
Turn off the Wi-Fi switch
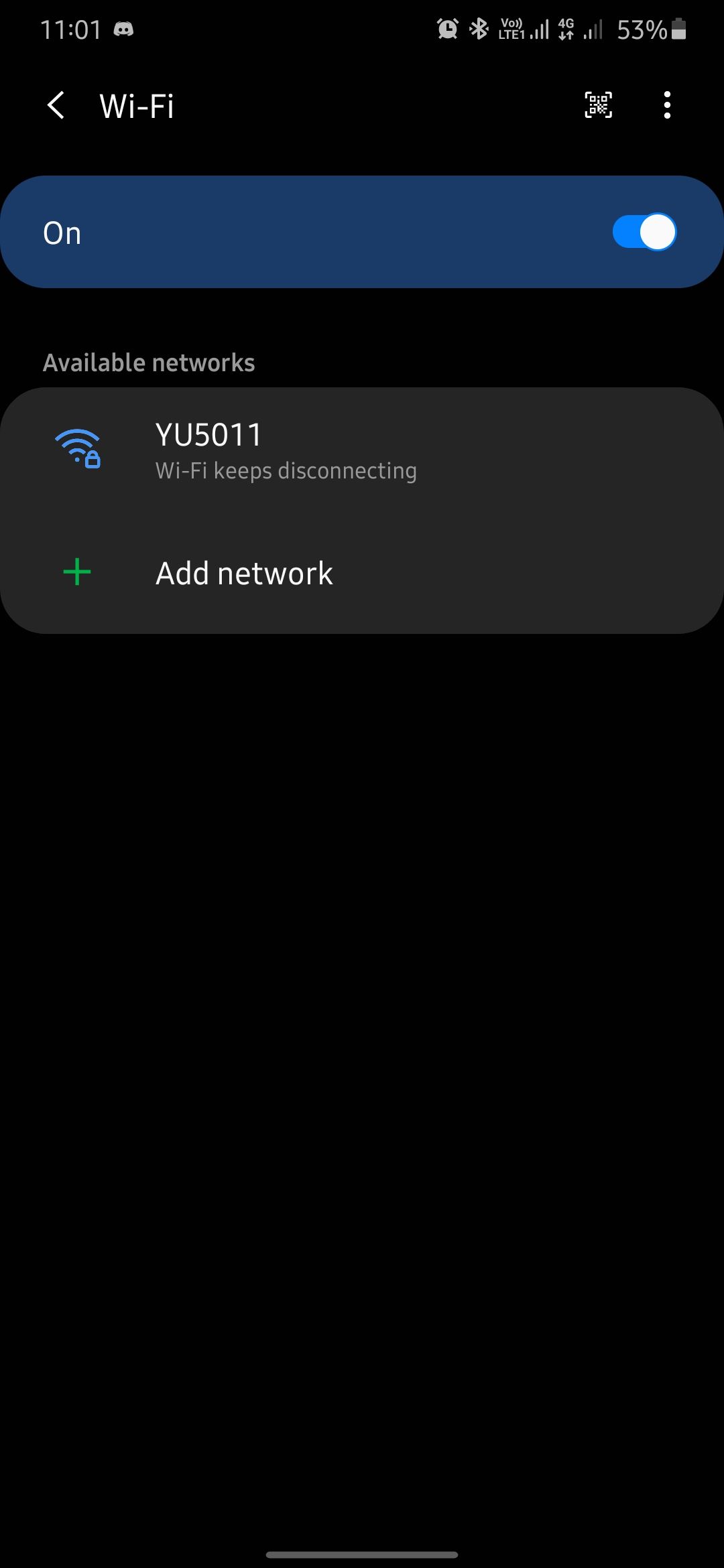[644, 233]
